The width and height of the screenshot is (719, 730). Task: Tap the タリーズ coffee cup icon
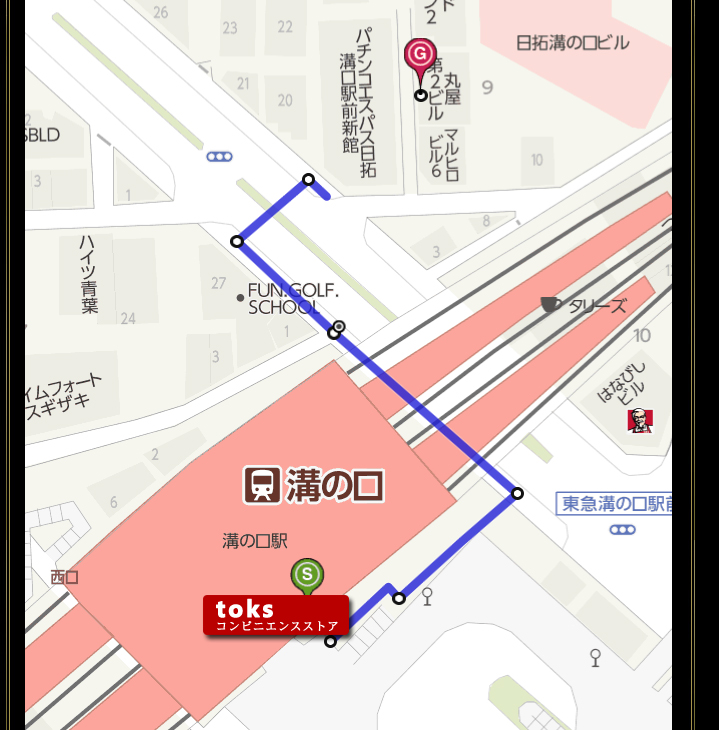pos(551,305)
